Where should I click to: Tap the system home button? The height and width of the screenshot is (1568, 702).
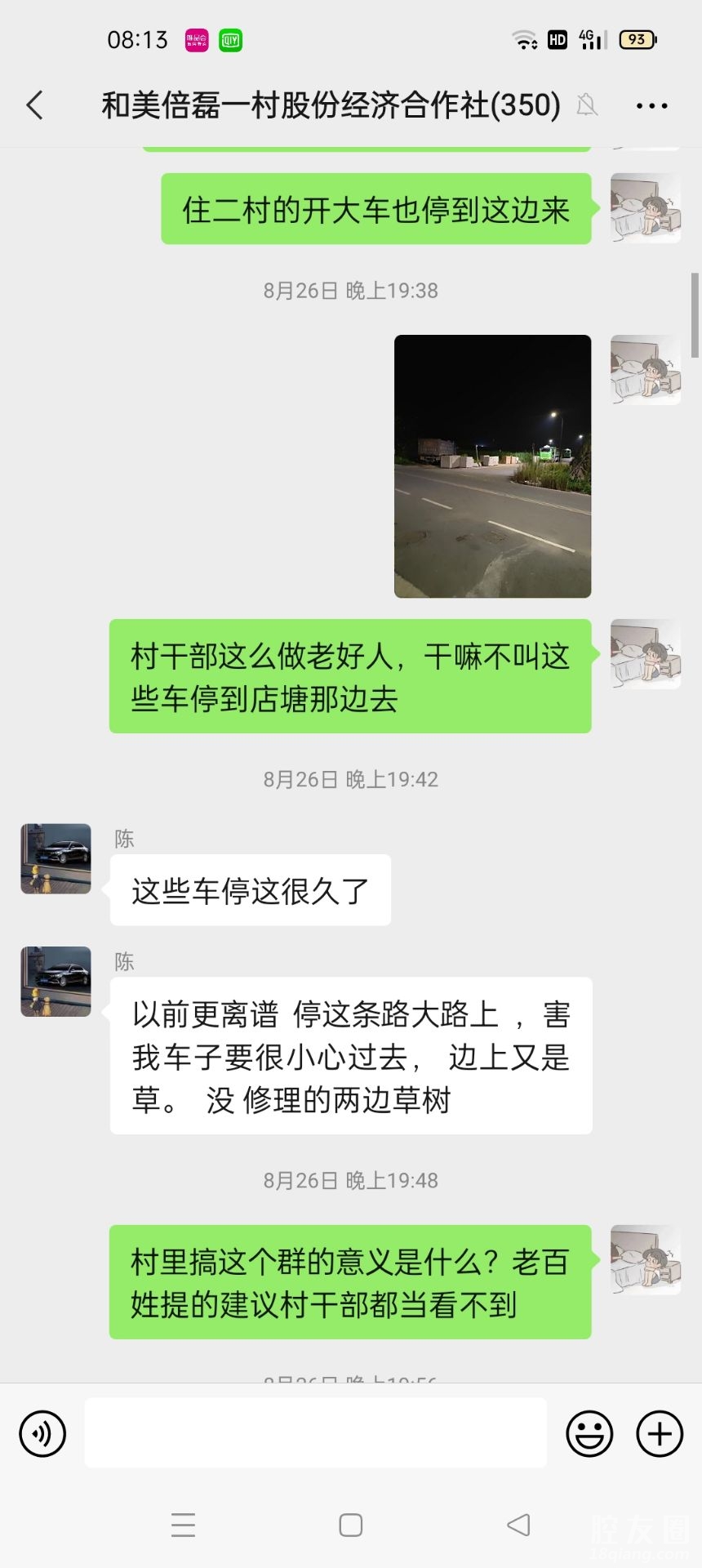(x=351, y=1525)
